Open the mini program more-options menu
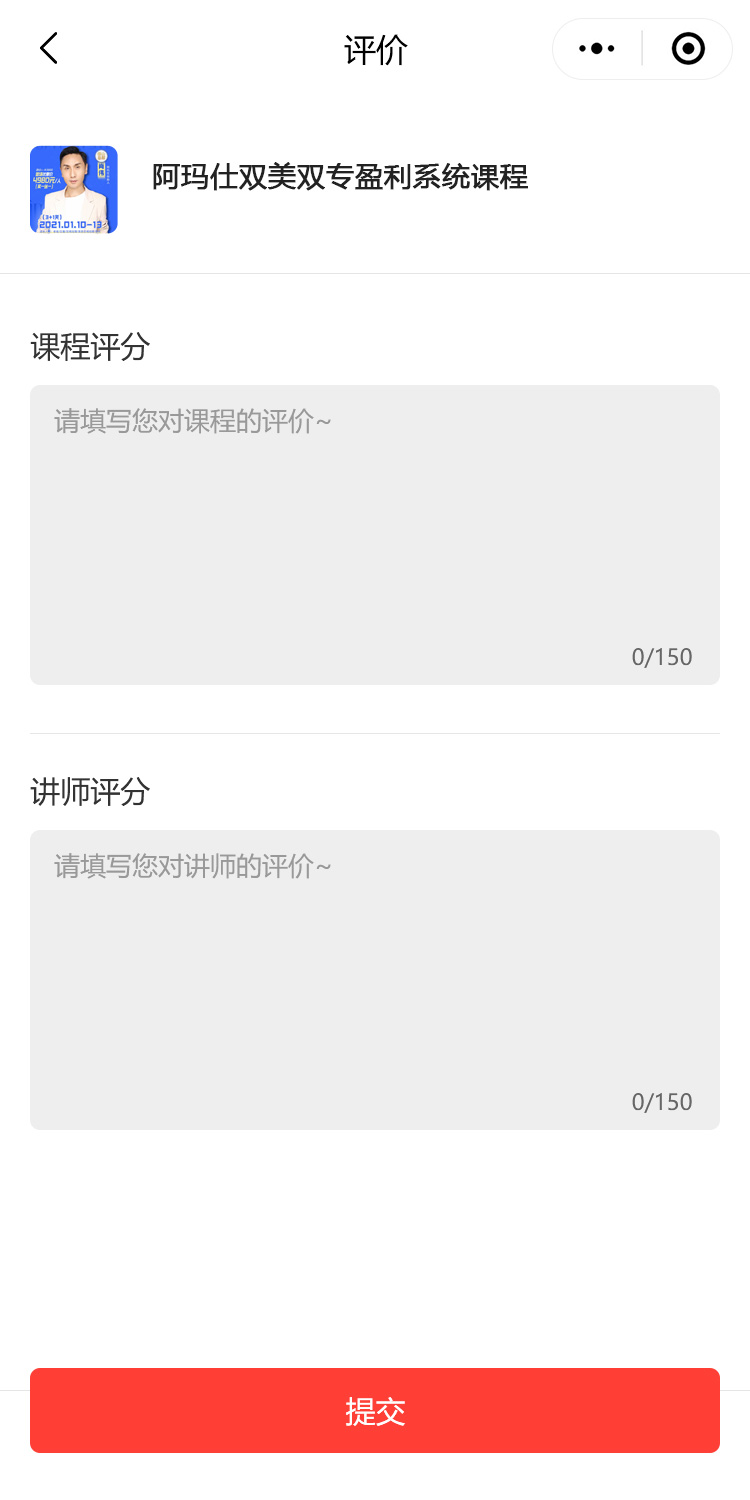750x1500 pixels. tap(597, 48)
